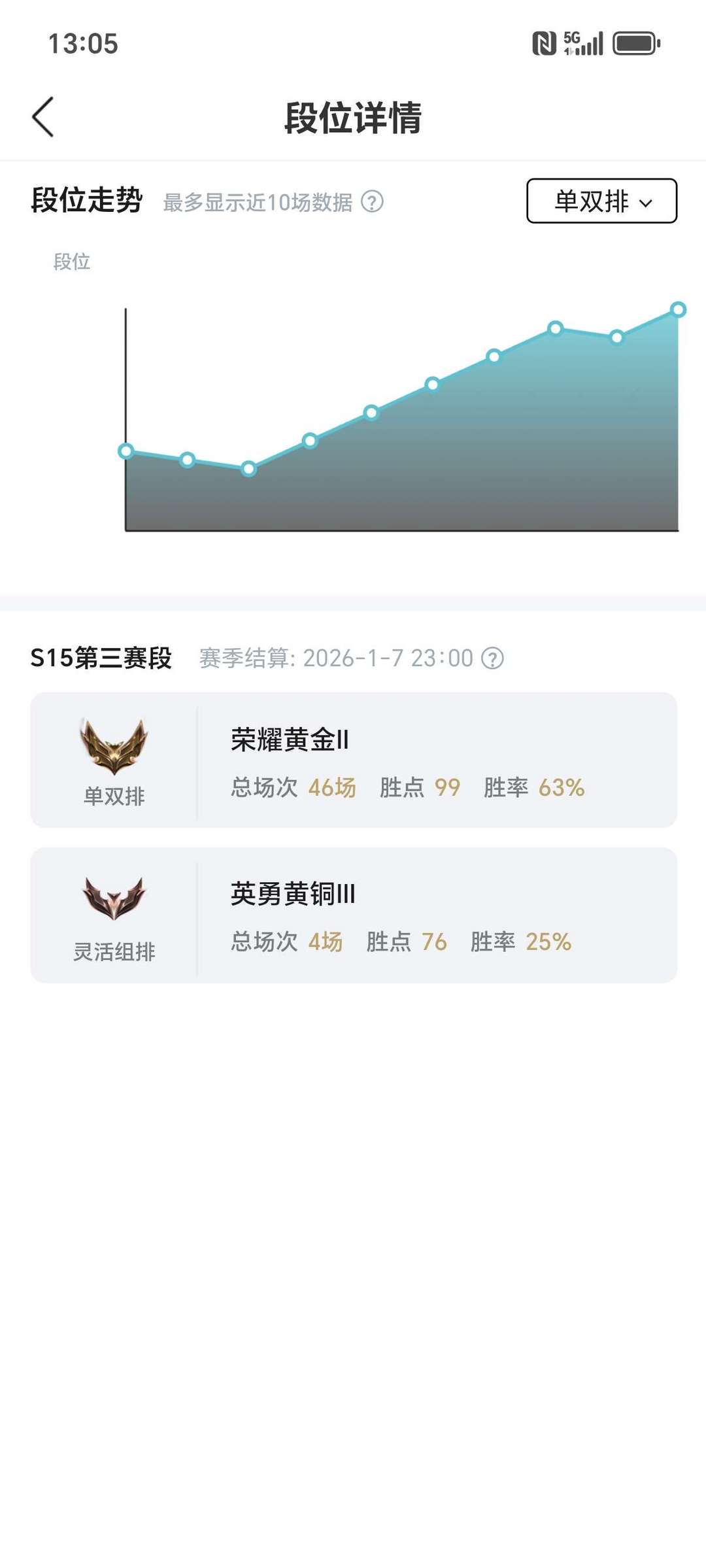Toggle the first chart data point marker
This screenshot has width=706, height=1568.
click(126, 450)
